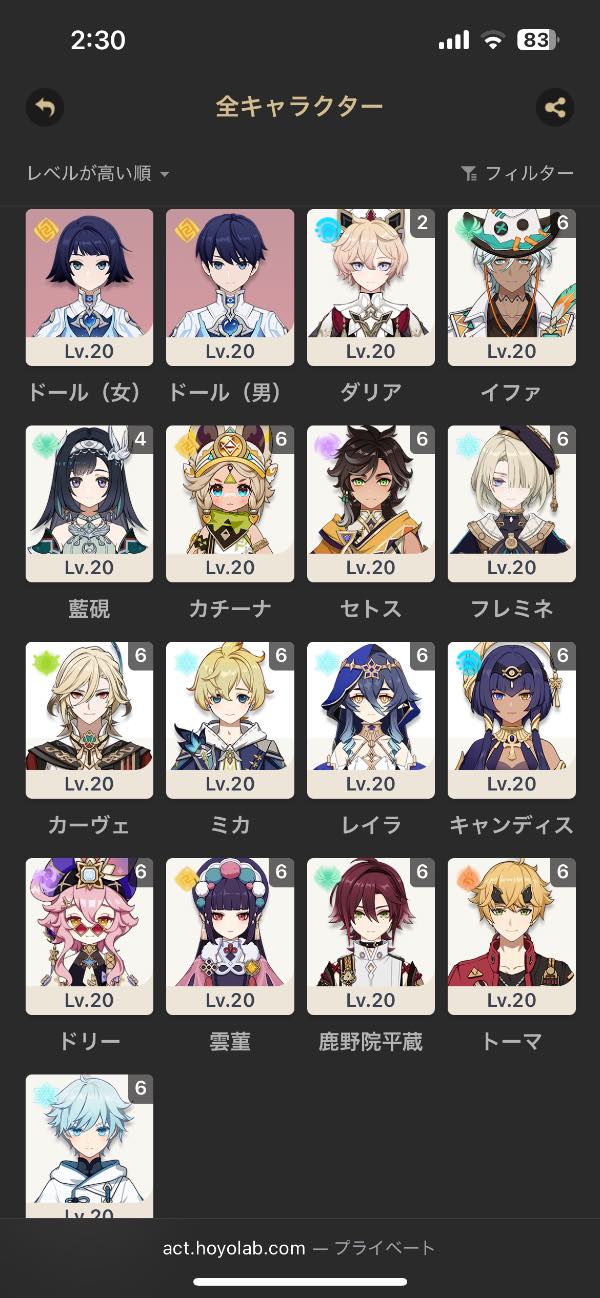View ダリア character details

371,287
